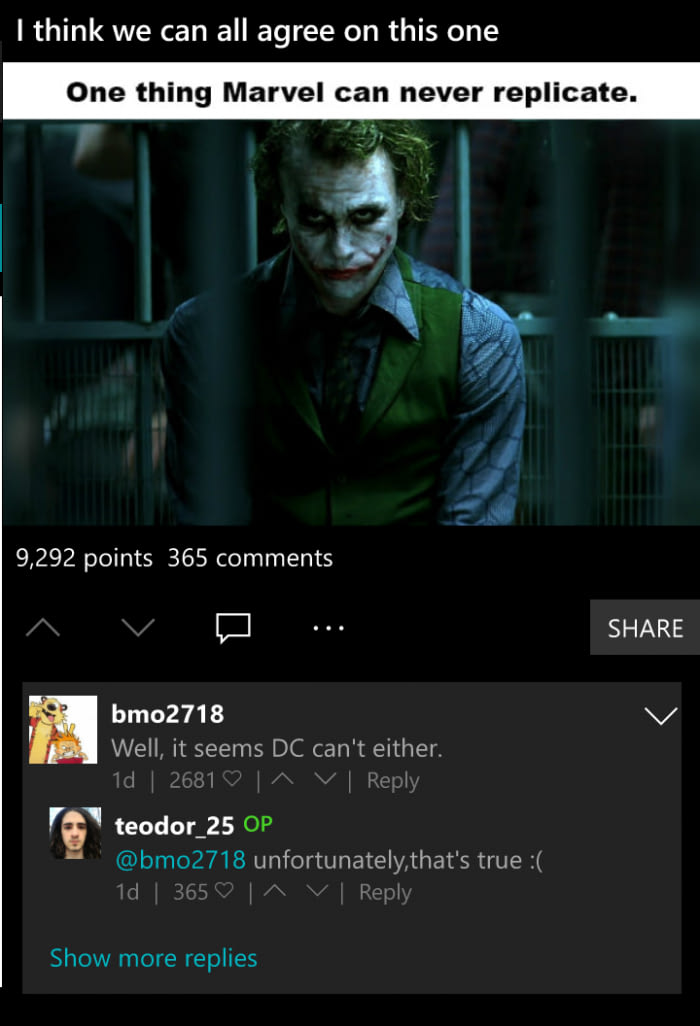Downvote teodor_25's reply

pyautogui.click(x=317, y=893)
